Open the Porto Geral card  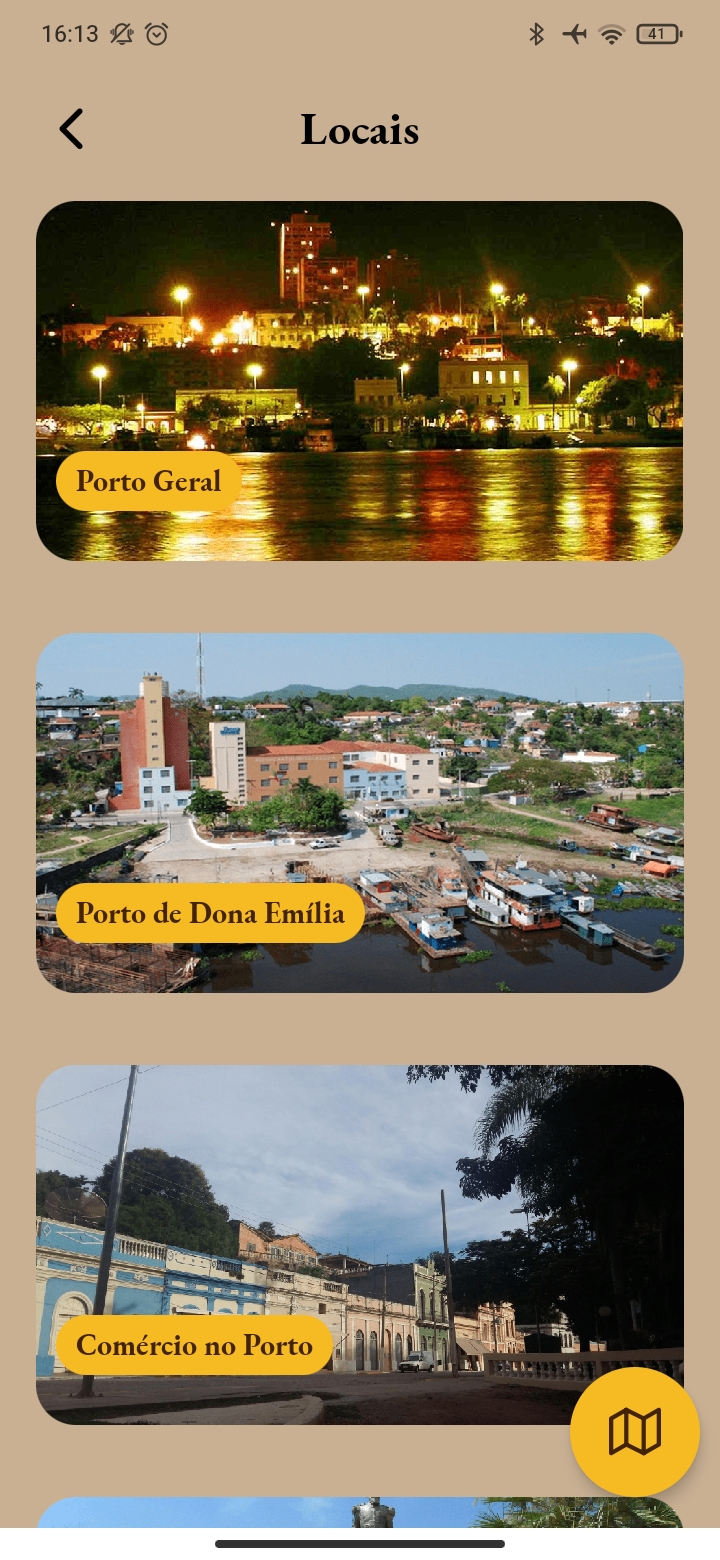(359, 380)
